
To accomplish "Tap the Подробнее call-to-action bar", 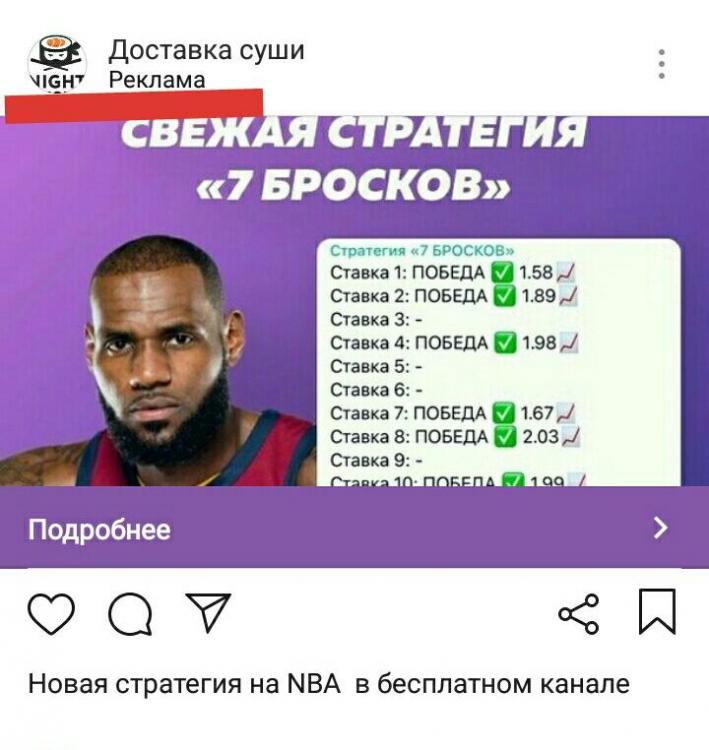I will [x=354, y=528].
